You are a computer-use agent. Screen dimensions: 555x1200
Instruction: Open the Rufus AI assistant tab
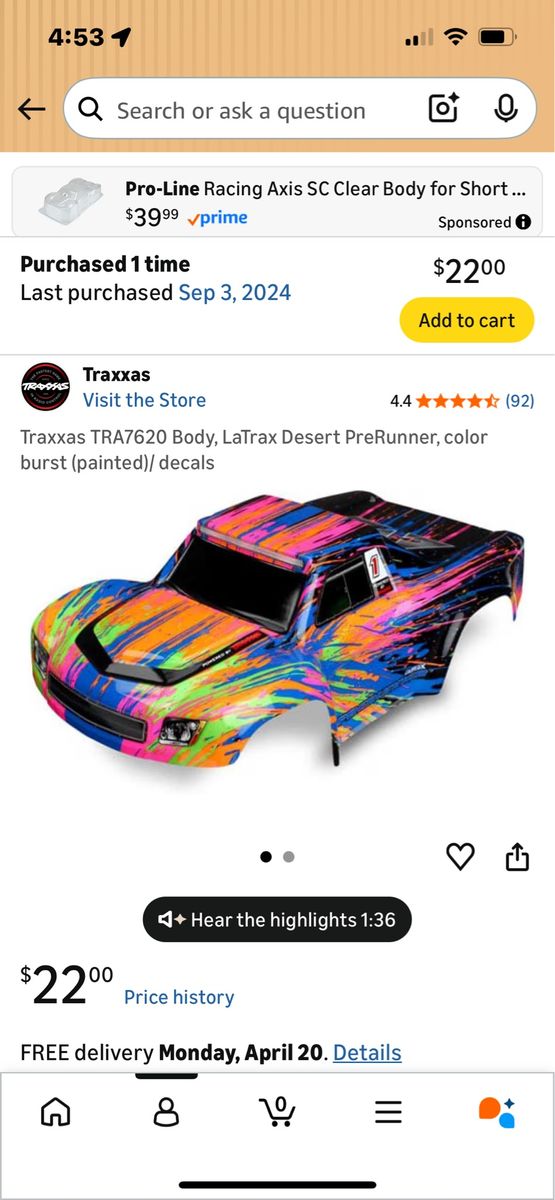click(497, 1112)
